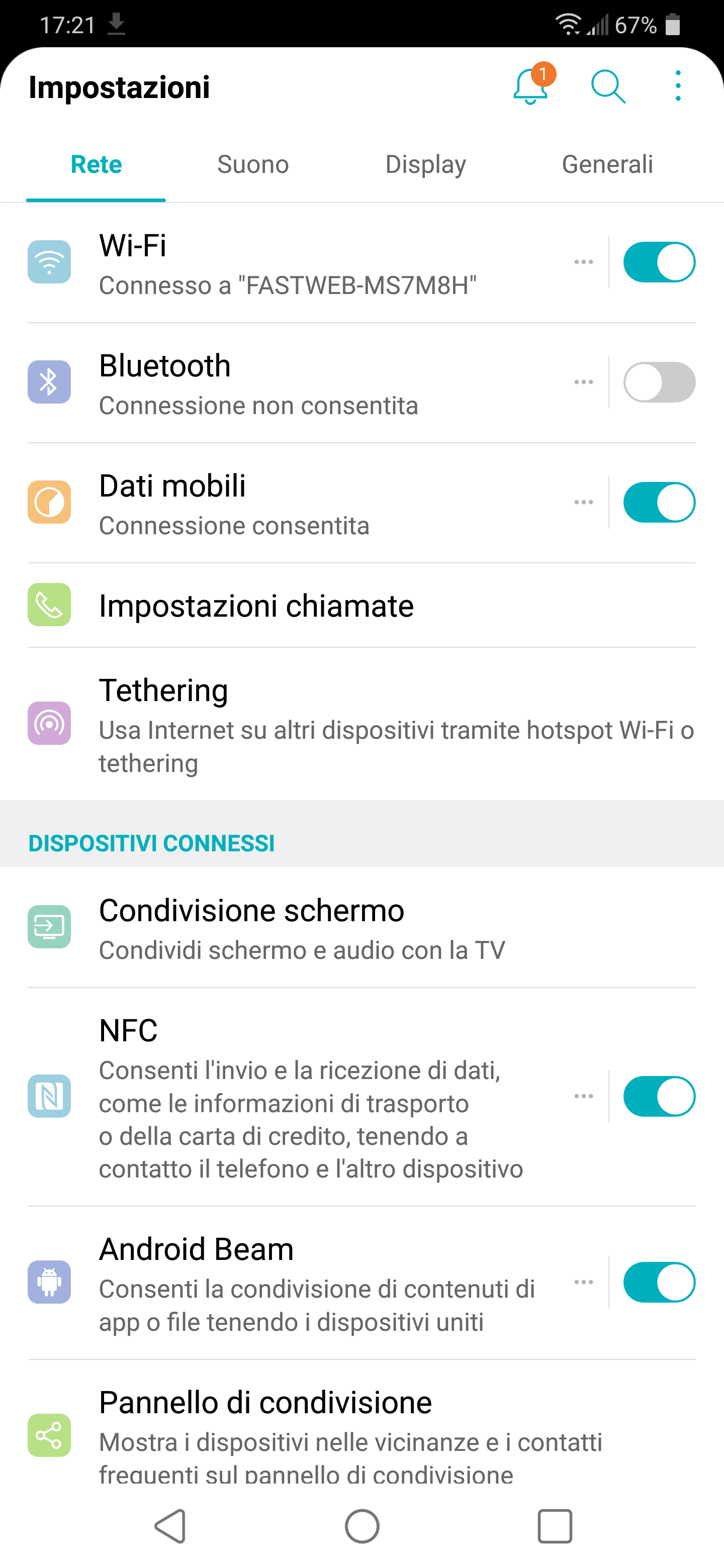Switch to the Suono tab
This screenshot has width=724, height=1568.
(253, 164)
